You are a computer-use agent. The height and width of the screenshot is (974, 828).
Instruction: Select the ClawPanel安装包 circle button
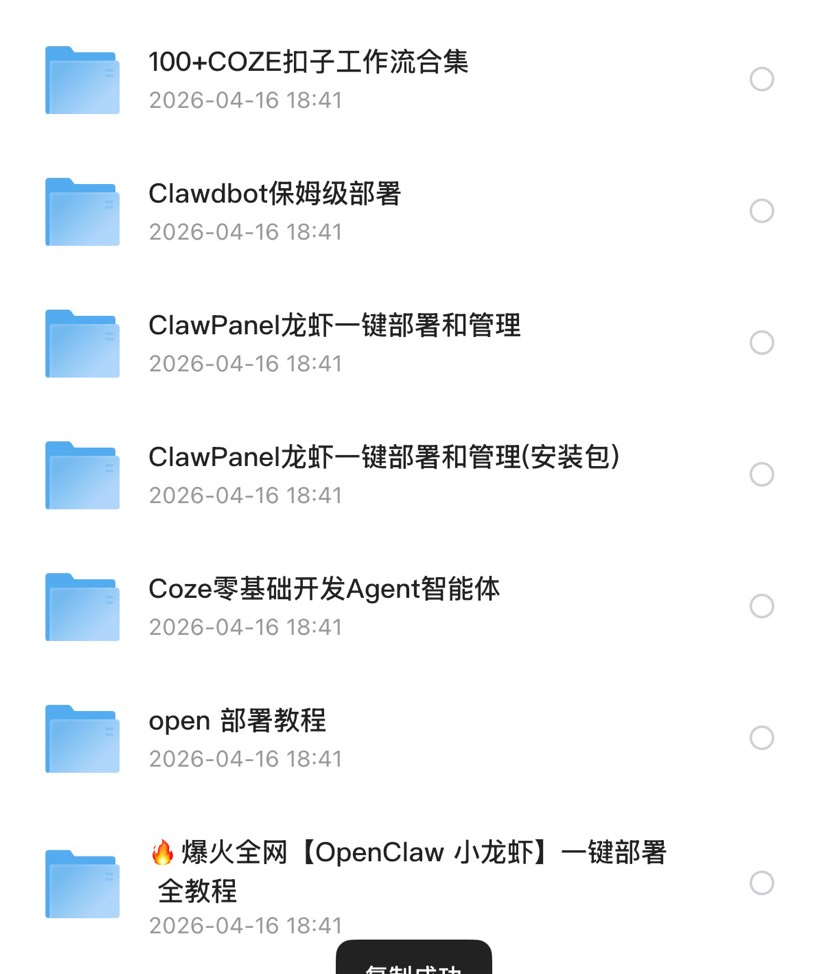coord(762,474)
